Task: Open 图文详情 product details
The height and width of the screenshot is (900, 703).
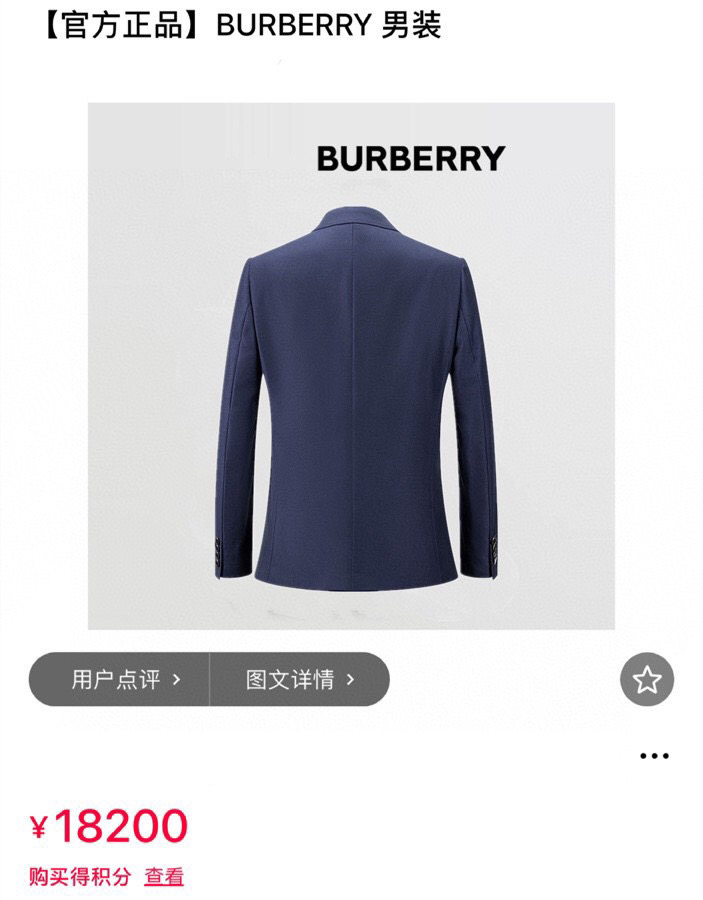Action: 300,680
